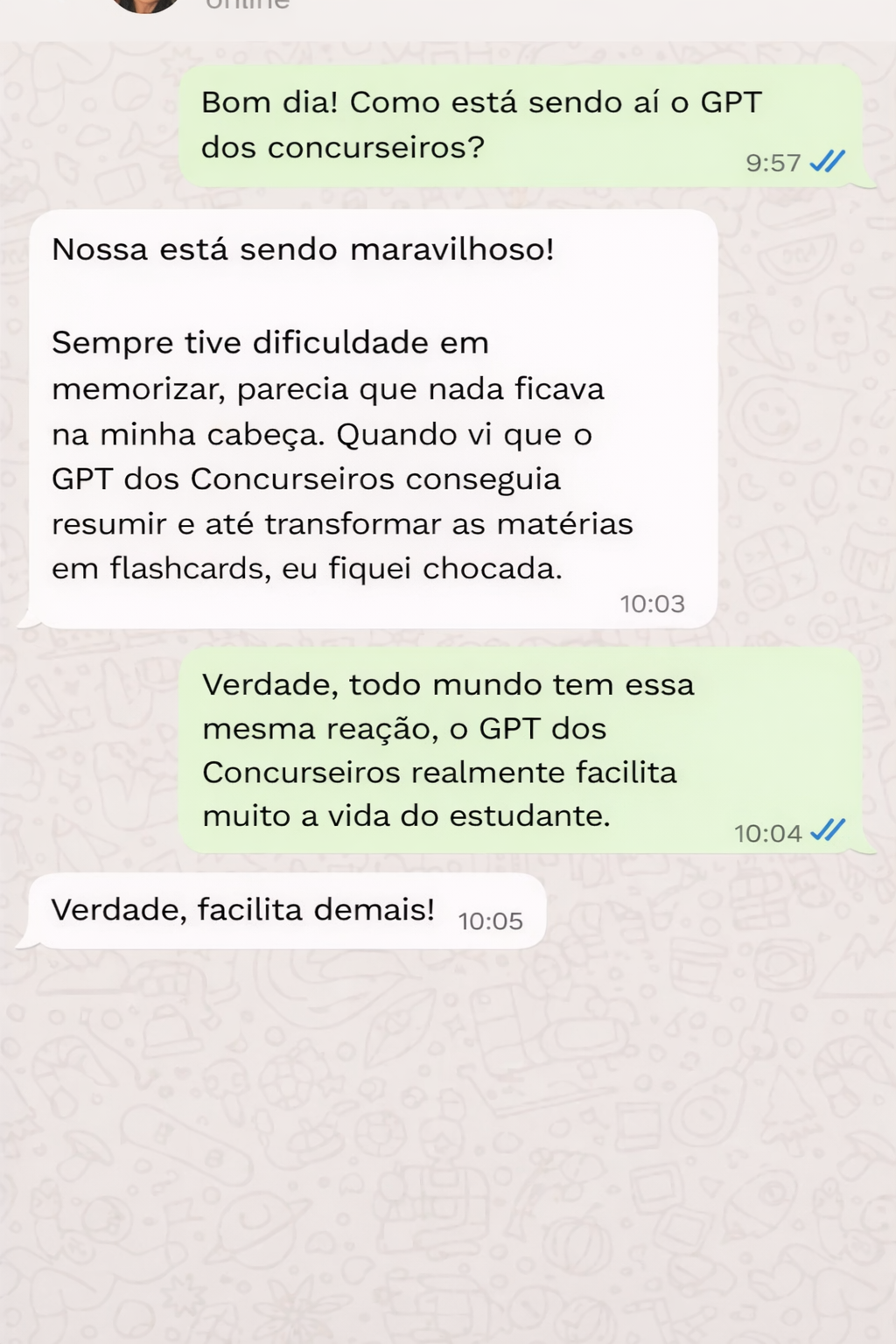Image resolution: width=896 pixels, height=1344 pixels.
Task: Click the blue double checkmark beside 9:57
Action: click(x=826, y=161)
